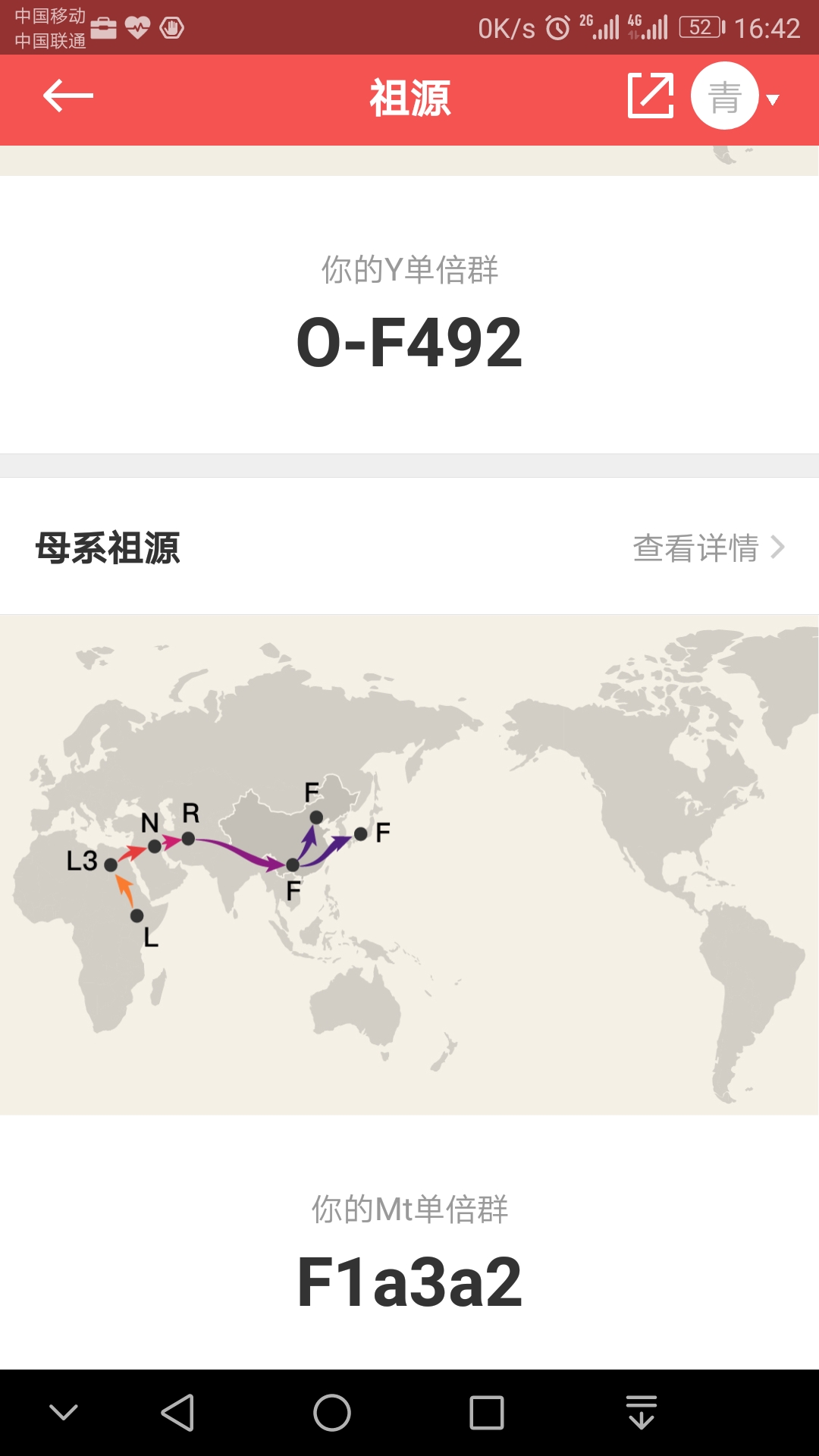Go back using the top-left arrow
This screenshot has height=1456, width=819.
[x=67, y=96]
